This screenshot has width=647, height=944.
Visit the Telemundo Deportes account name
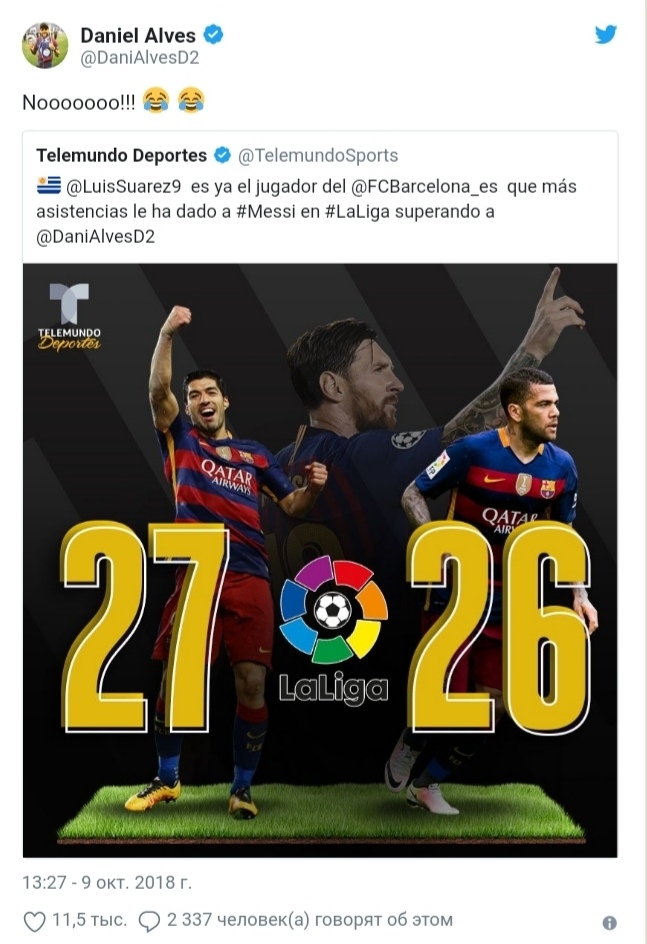click(121, 155)
